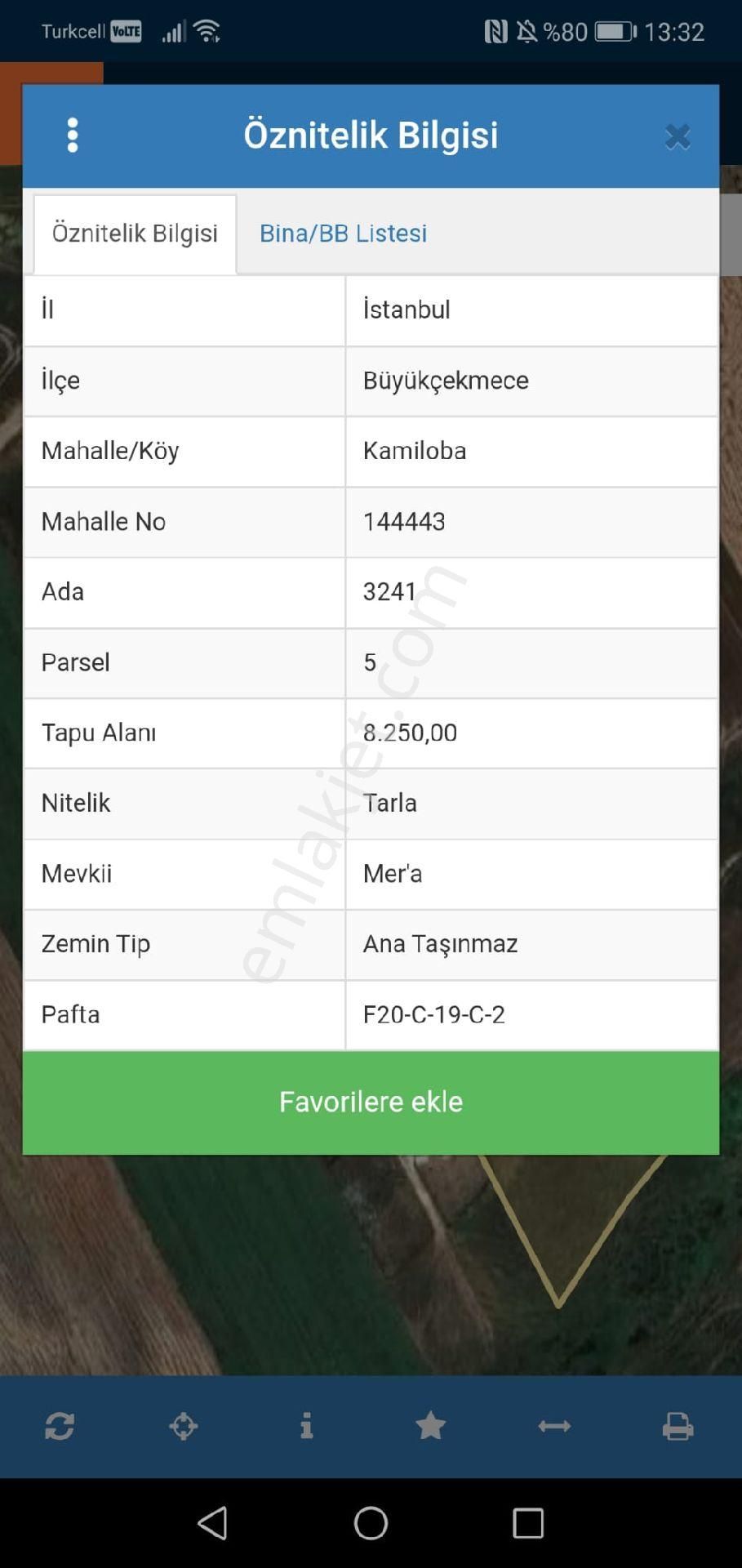
Task: Go back using system back button
Action: [213, 1523]
